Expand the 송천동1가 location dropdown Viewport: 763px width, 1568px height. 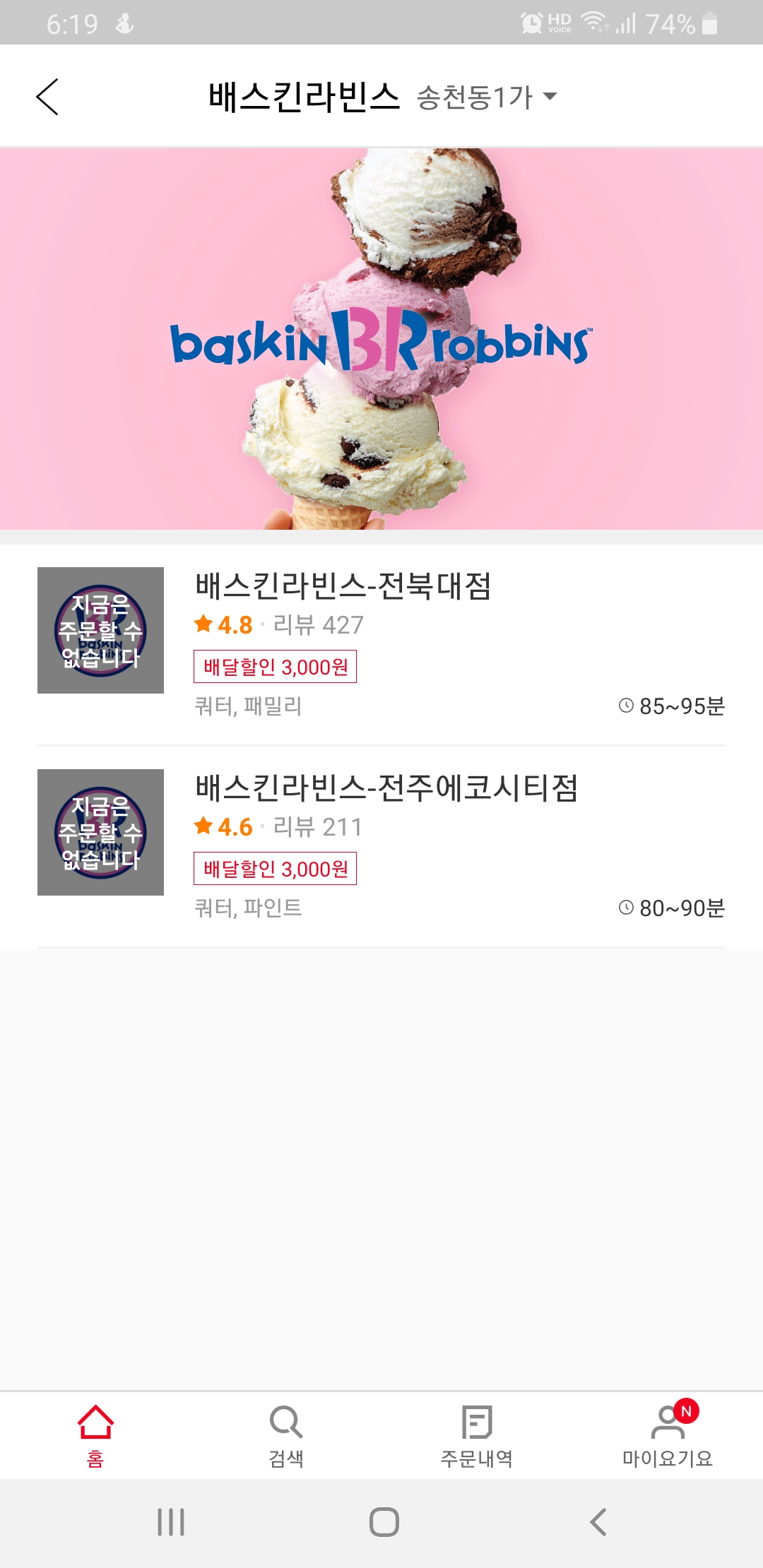(486, 97)
